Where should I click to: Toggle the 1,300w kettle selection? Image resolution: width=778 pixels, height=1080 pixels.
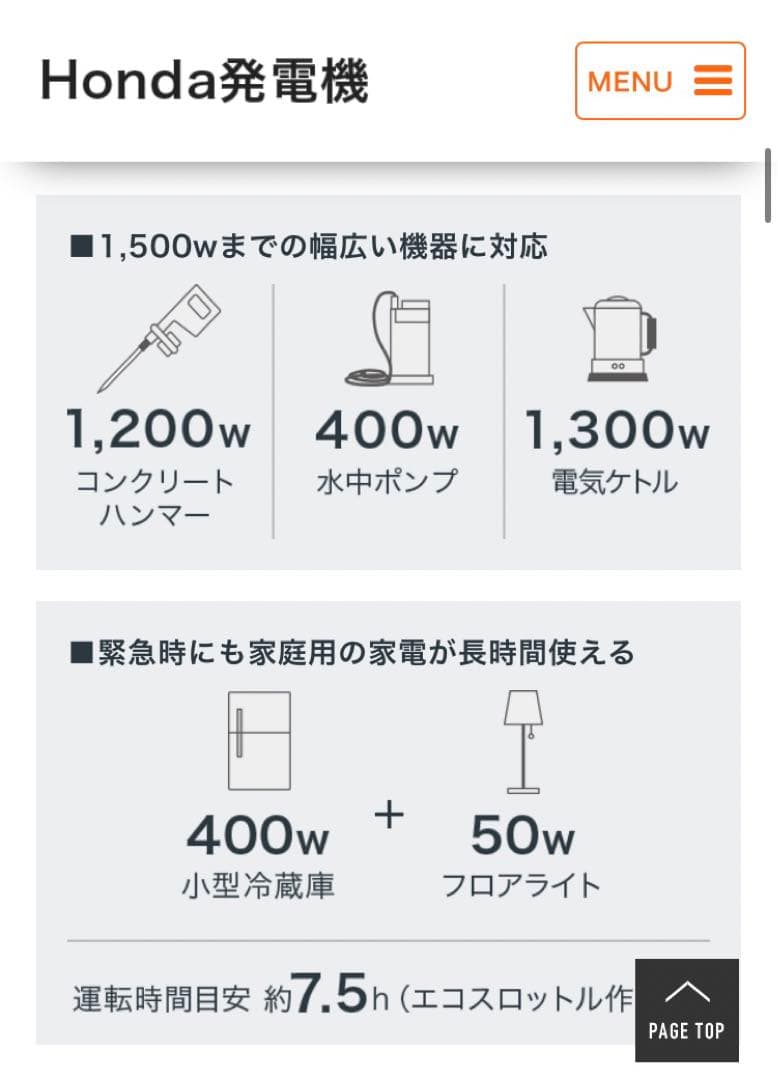pyautogui.click(x=619, y=432)
